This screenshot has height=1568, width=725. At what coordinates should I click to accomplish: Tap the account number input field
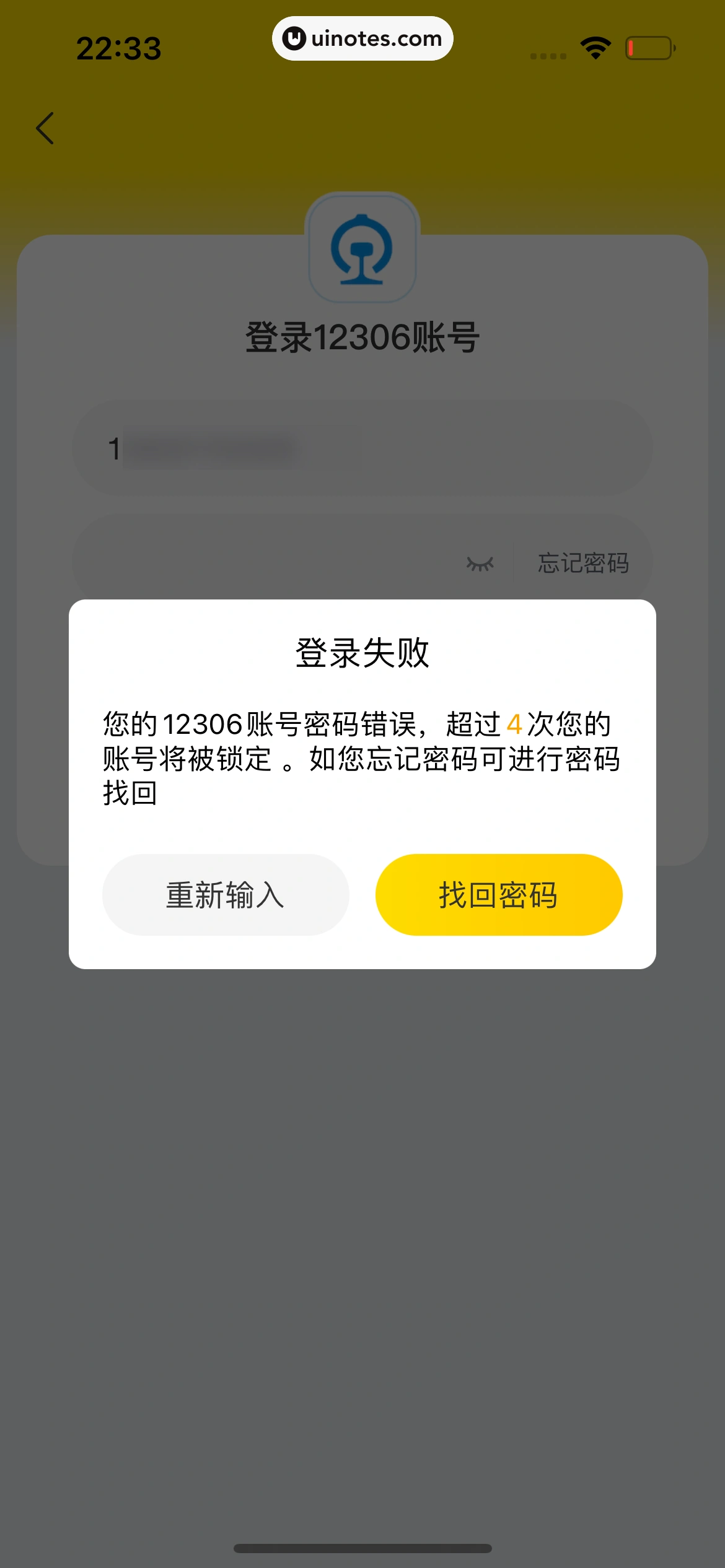(x=362, y=448)
